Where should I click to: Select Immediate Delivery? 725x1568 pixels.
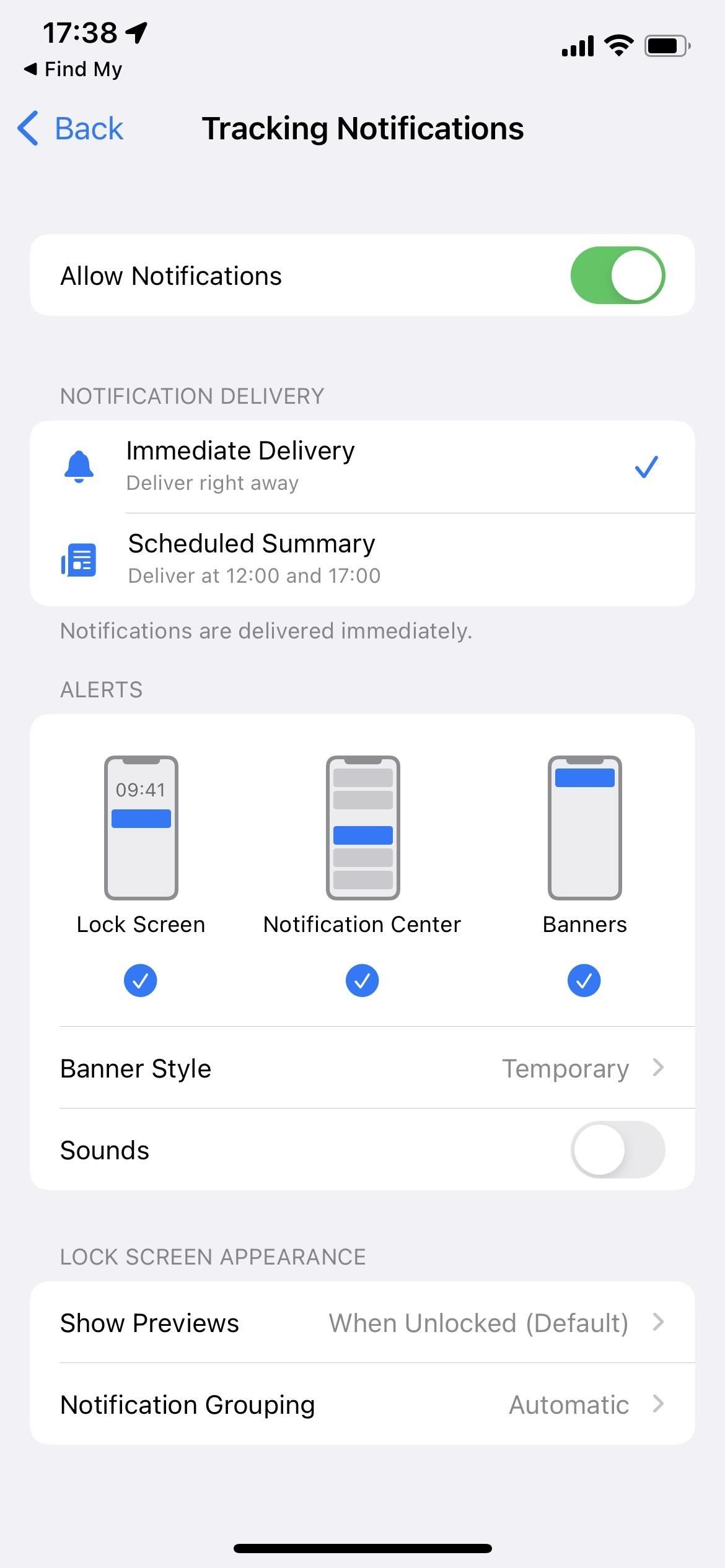pos(362,467)
